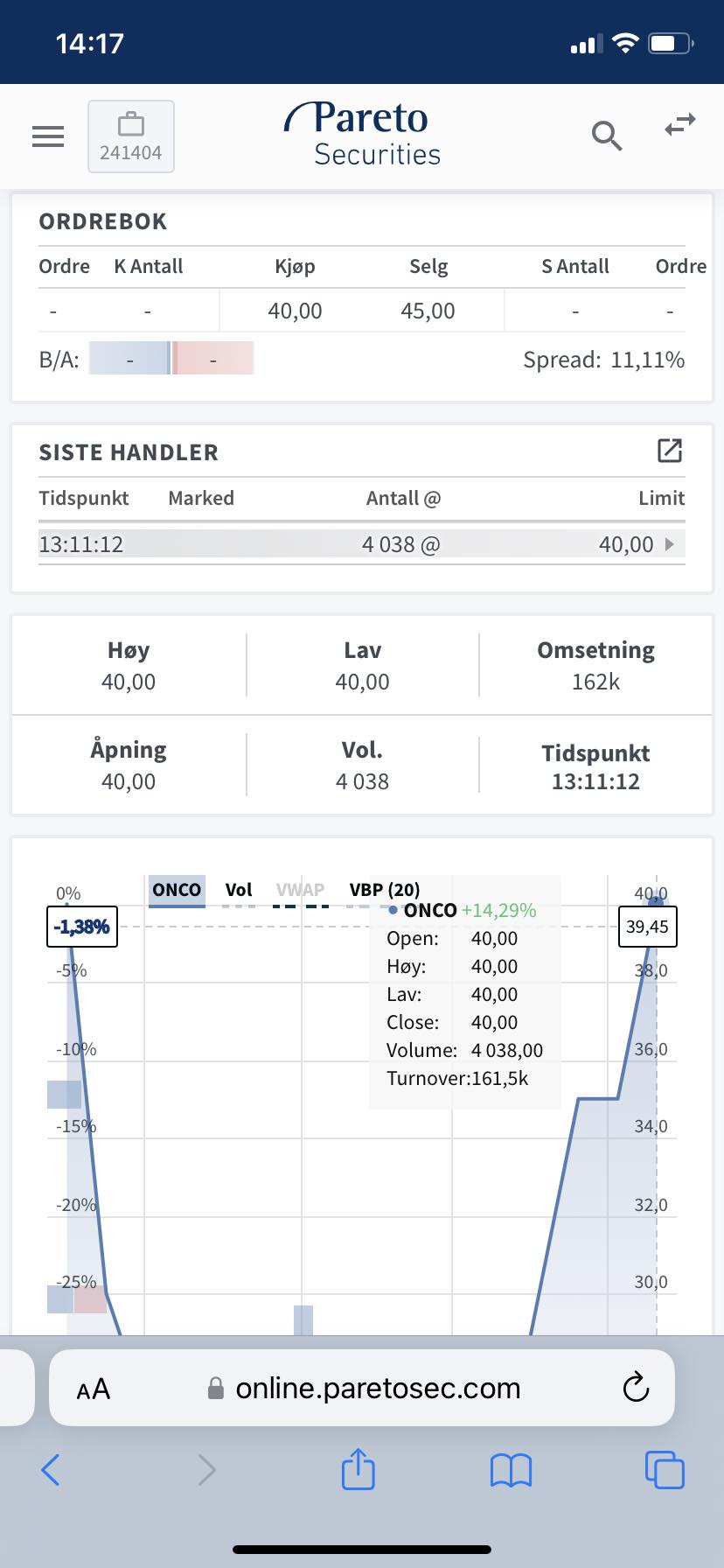Tap the trade swap arrows icon
The image size is (724, 1568).
coord(680,125)
